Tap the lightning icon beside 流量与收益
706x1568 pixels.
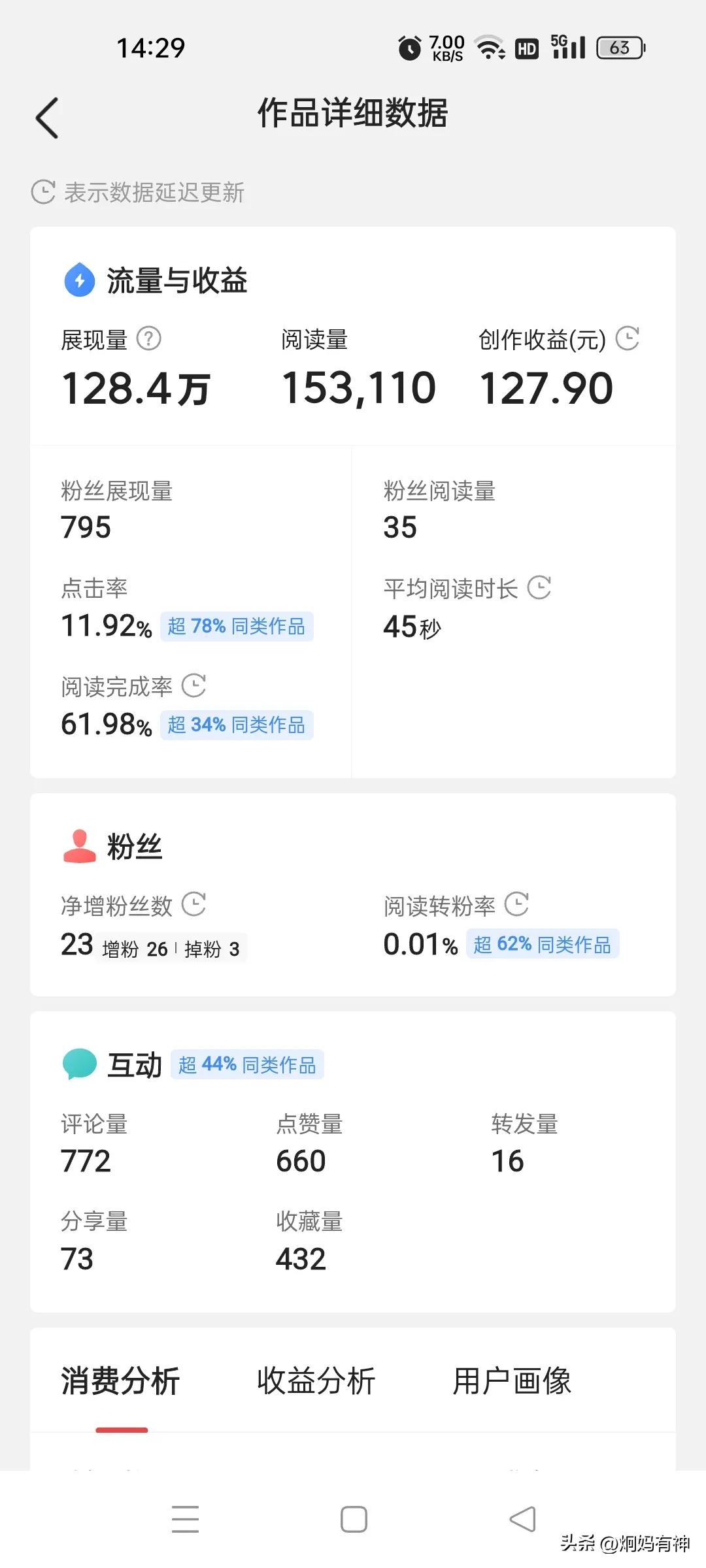pos(78,280)
